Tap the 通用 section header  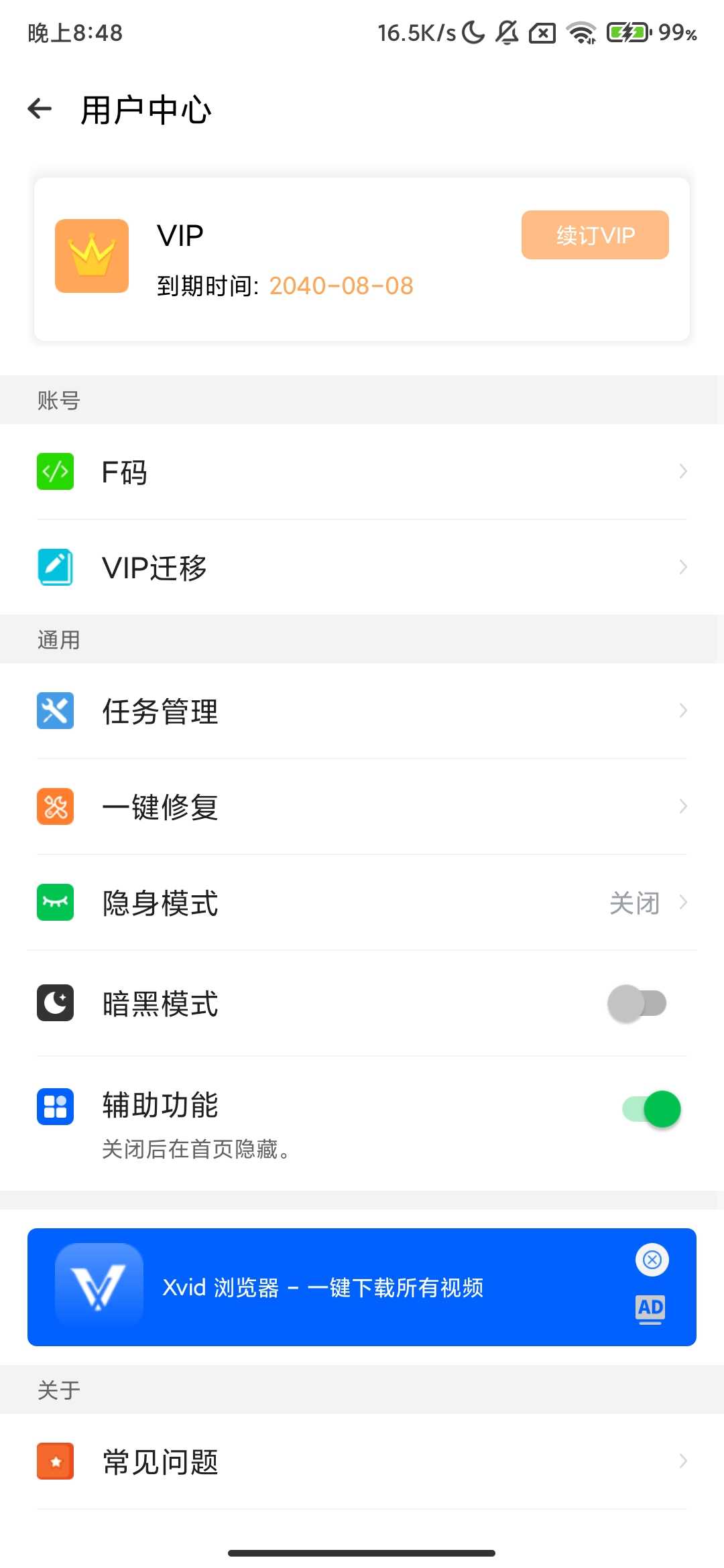pos(58,639)
